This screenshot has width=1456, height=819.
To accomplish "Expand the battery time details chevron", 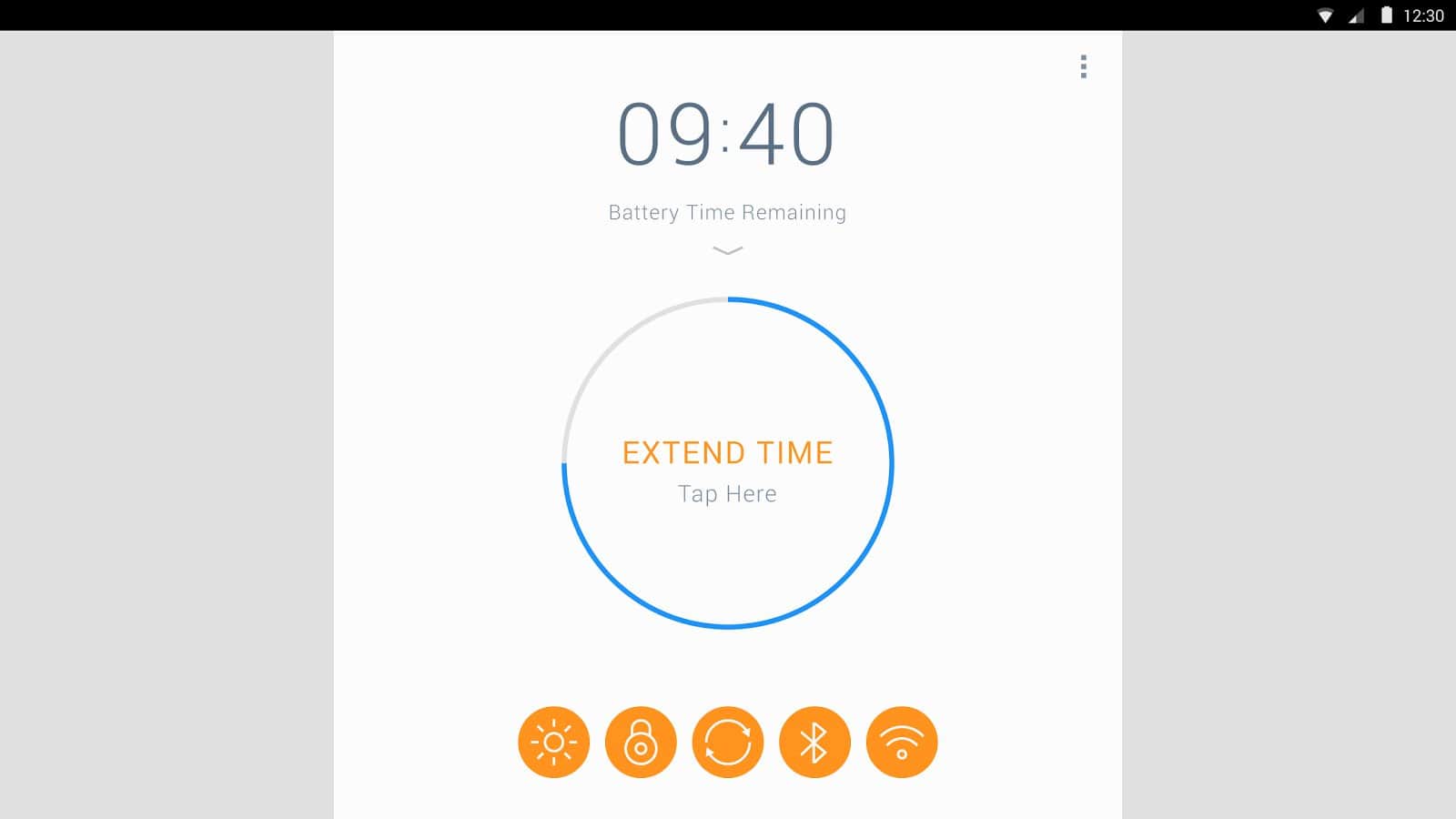I will pyautogui.click(x=727, y=250).
